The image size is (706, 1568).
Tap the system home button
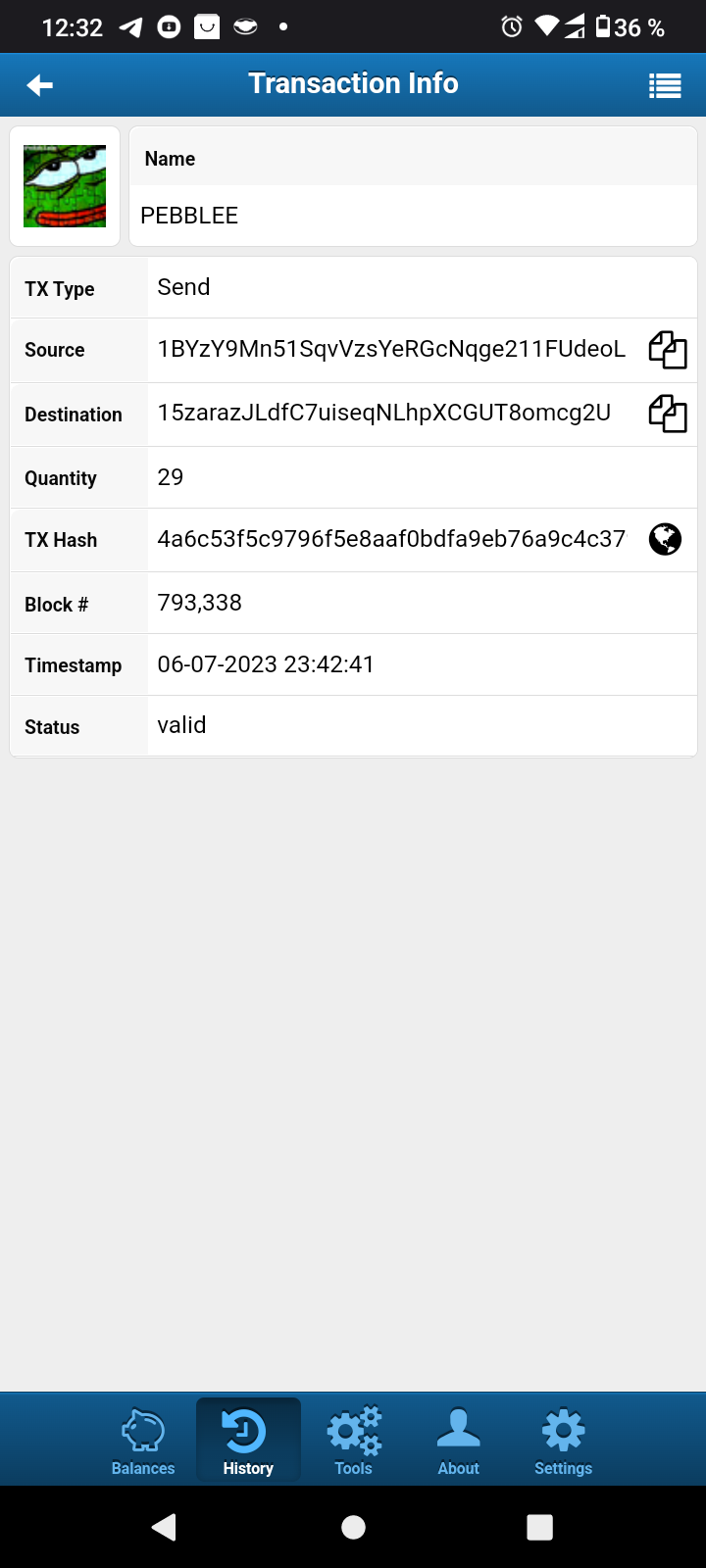[353, 1527]
